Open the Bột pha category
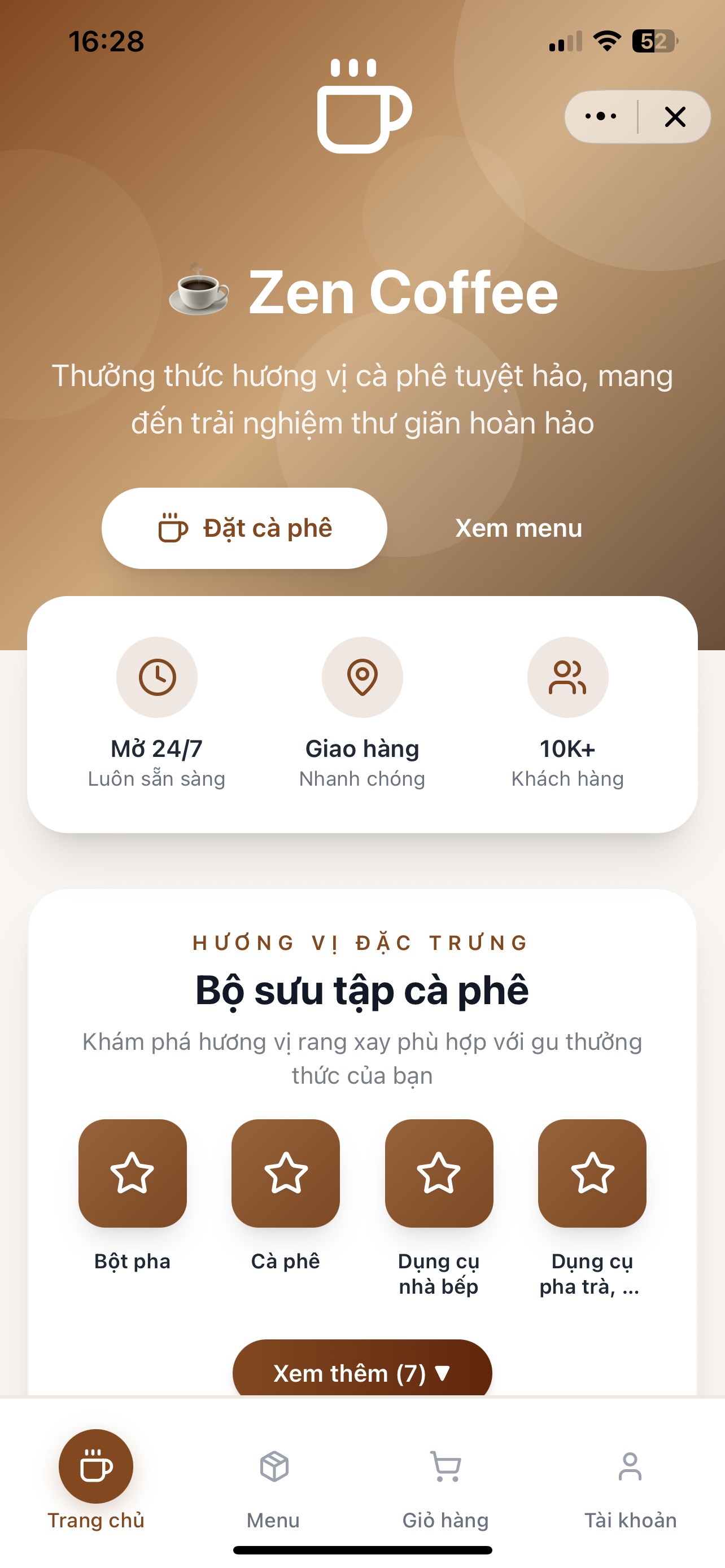 click(x=132, y=1173)
